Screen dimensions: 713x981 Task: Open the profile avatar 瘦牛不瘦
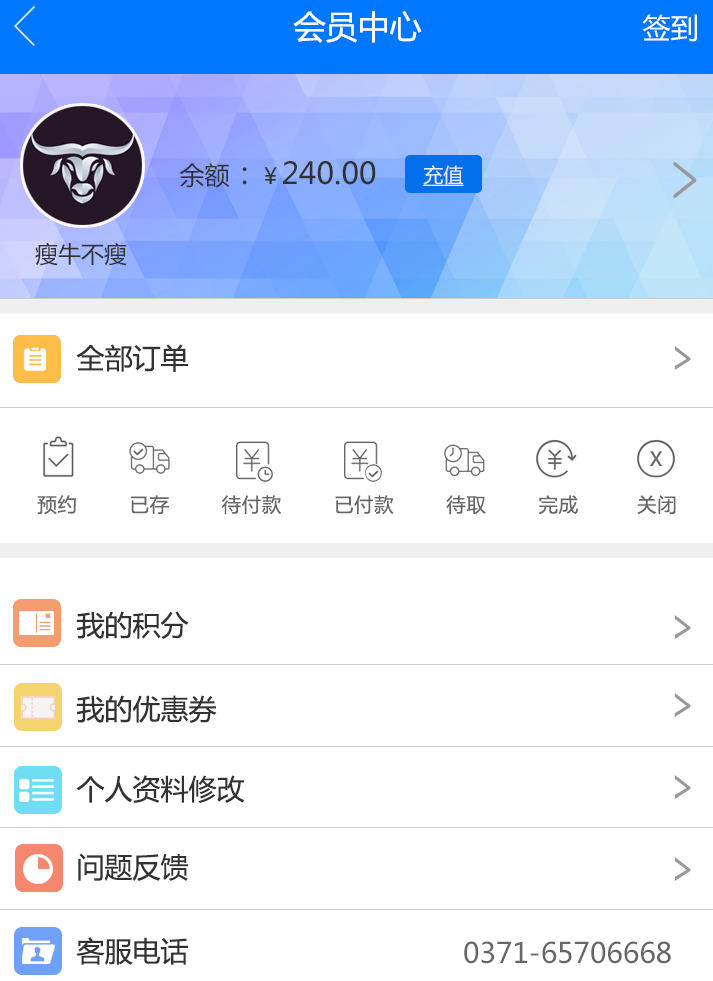click(x=82, y=166)
